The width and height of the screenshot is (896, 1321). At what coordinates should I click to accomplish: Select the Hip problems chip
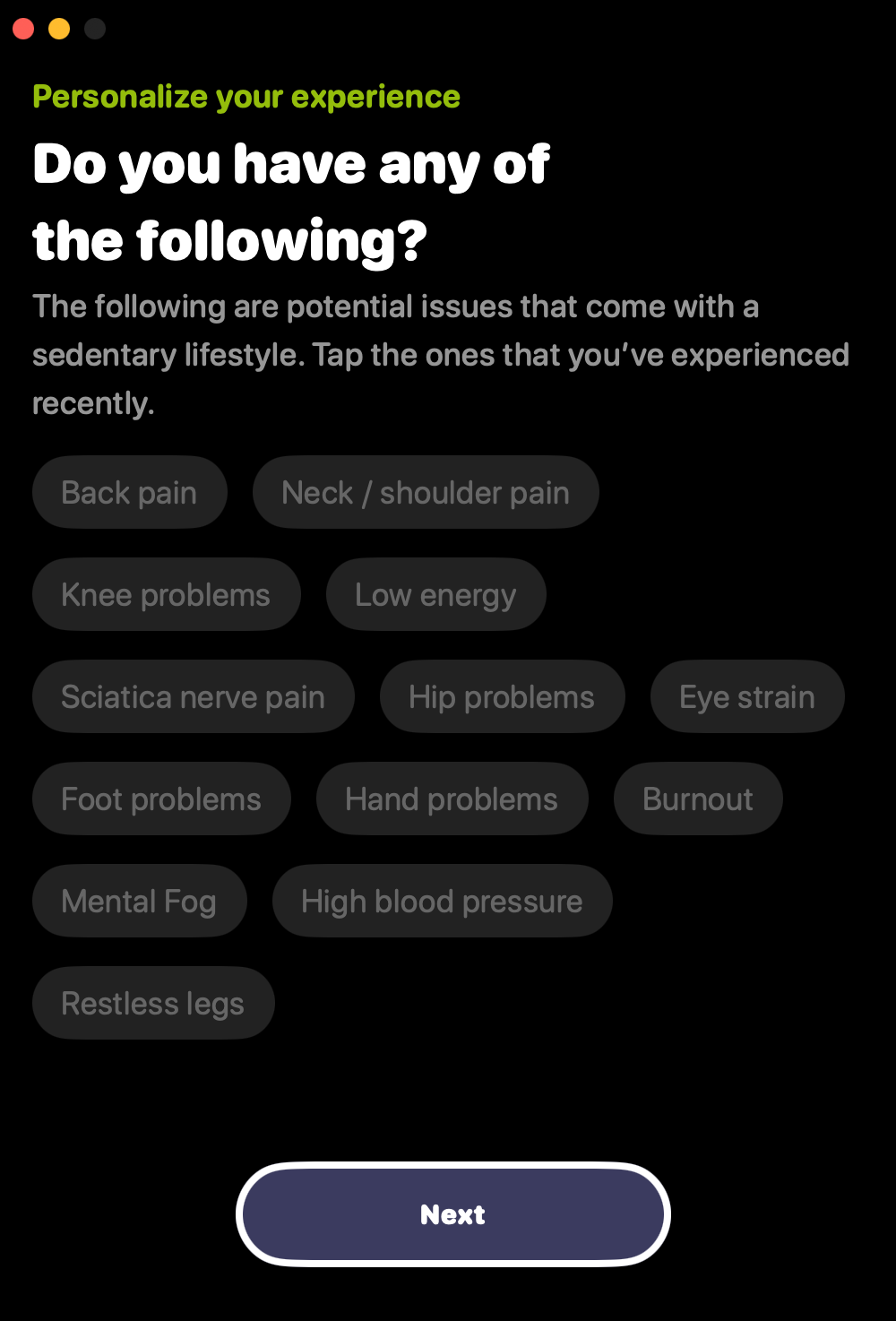pyautogui.click(x=502, y=697)
